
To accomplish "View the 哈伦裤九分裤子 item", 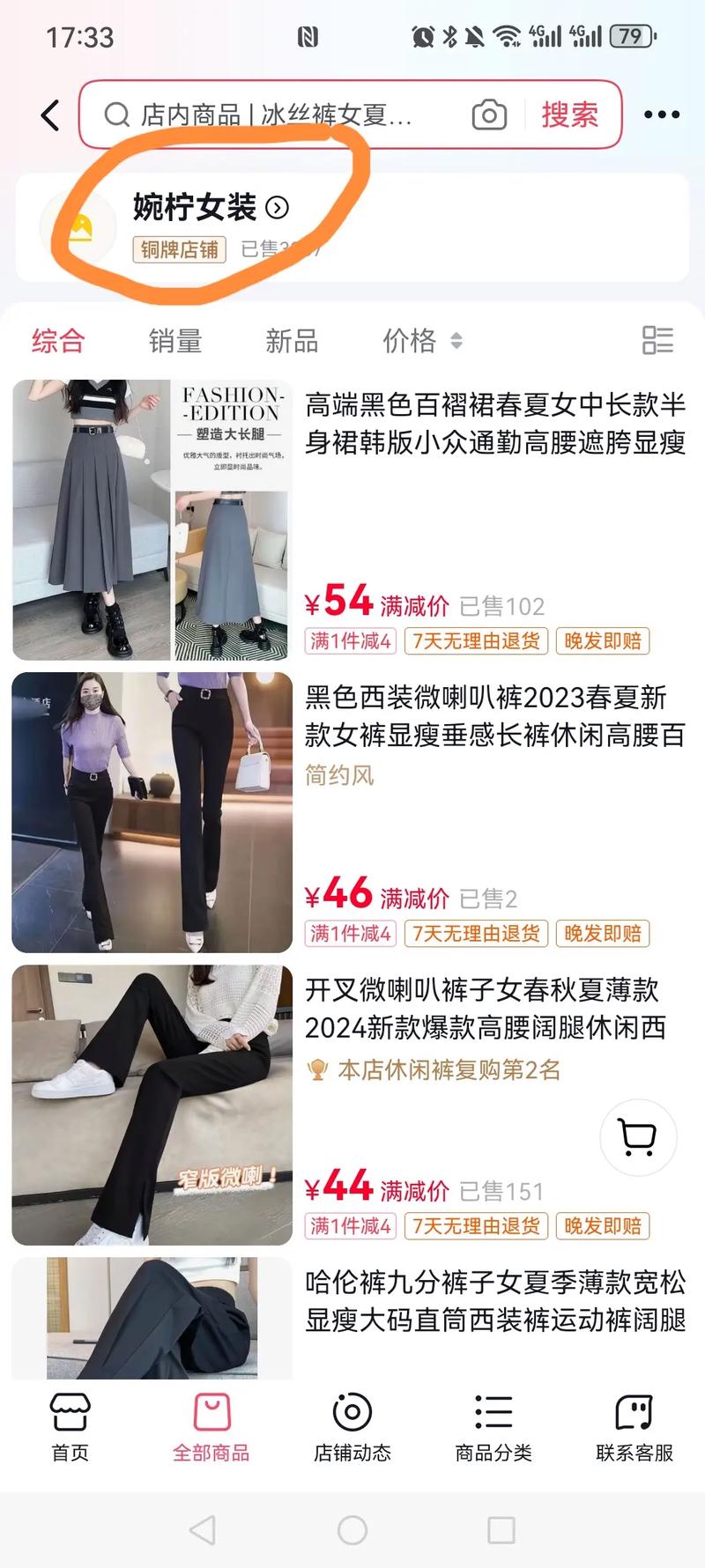I will [x=493, y=1301].
